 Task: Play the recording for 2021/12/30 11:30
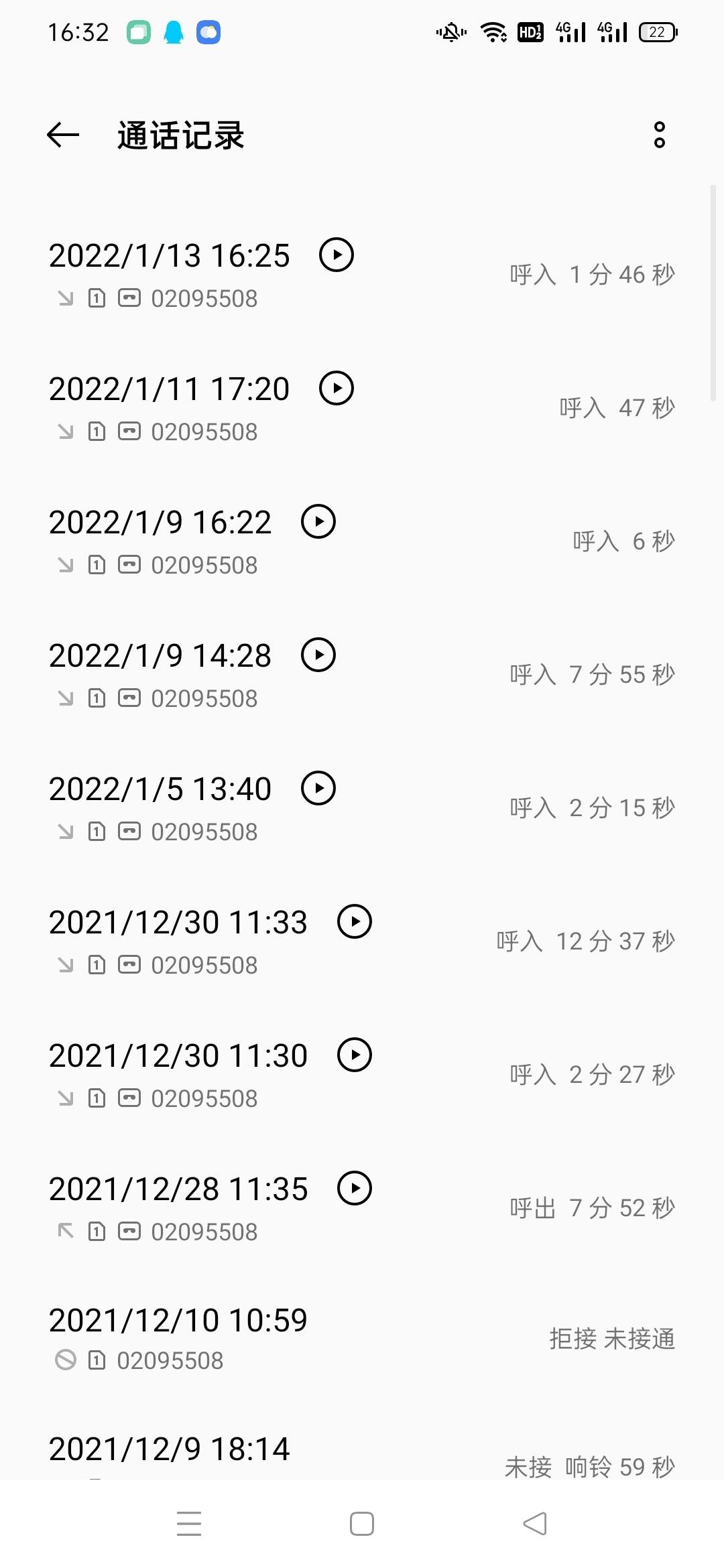[x=355, y=1055]
